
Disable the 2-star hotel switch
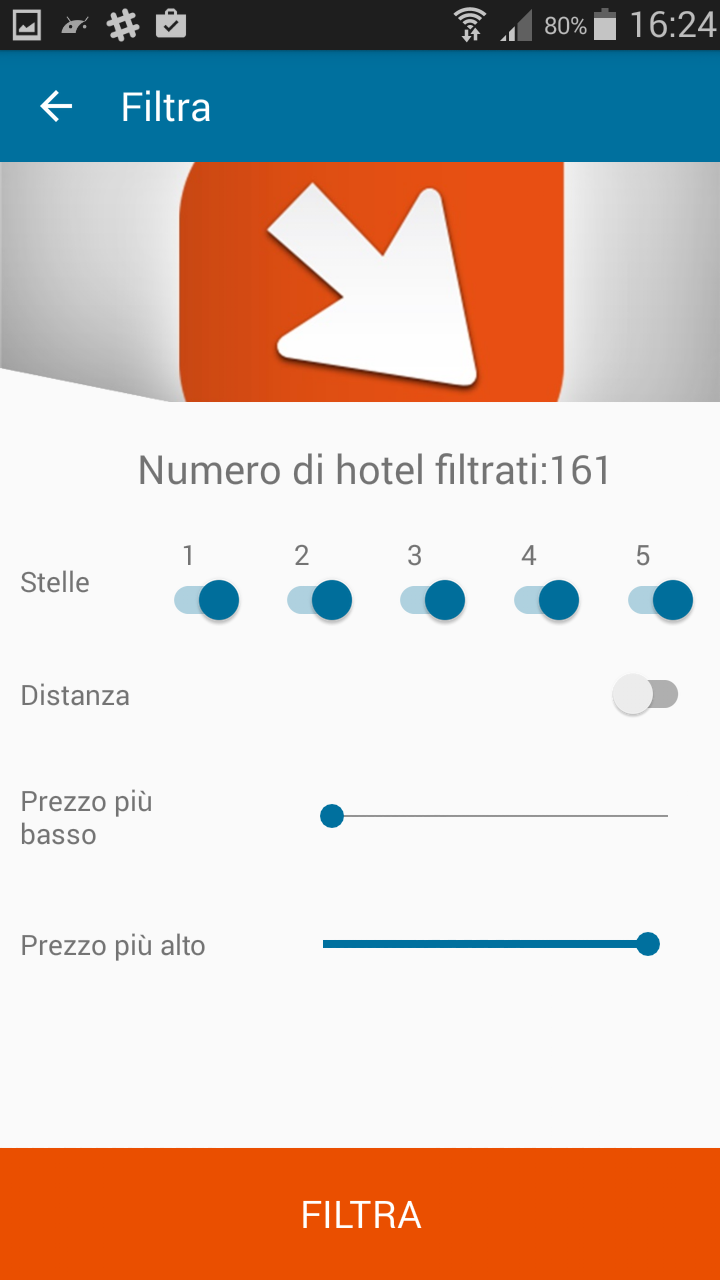pyautogui.click(x=320, y=601)
